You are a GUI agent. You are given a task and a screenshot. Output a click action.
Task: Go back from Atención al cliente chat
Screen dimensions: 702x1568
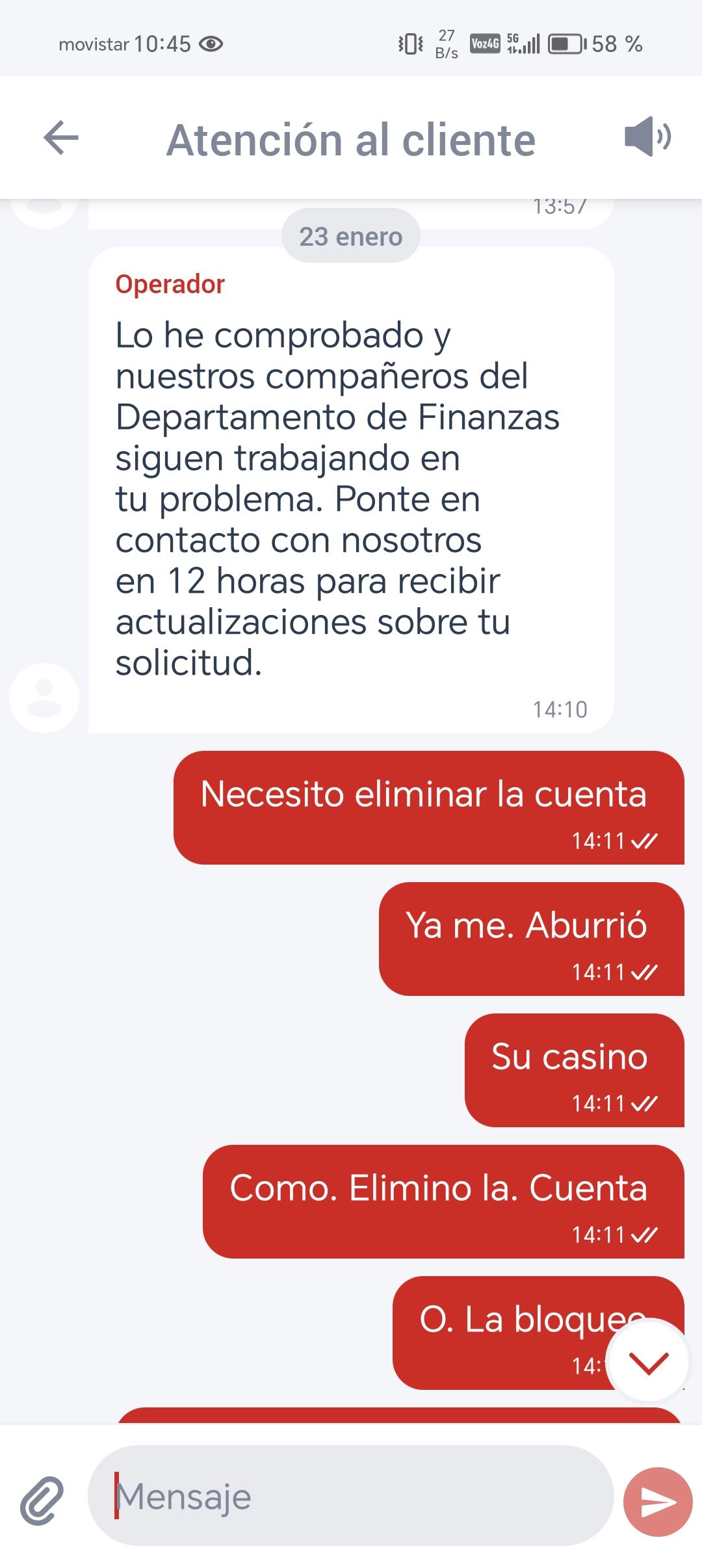click(61, 138)
